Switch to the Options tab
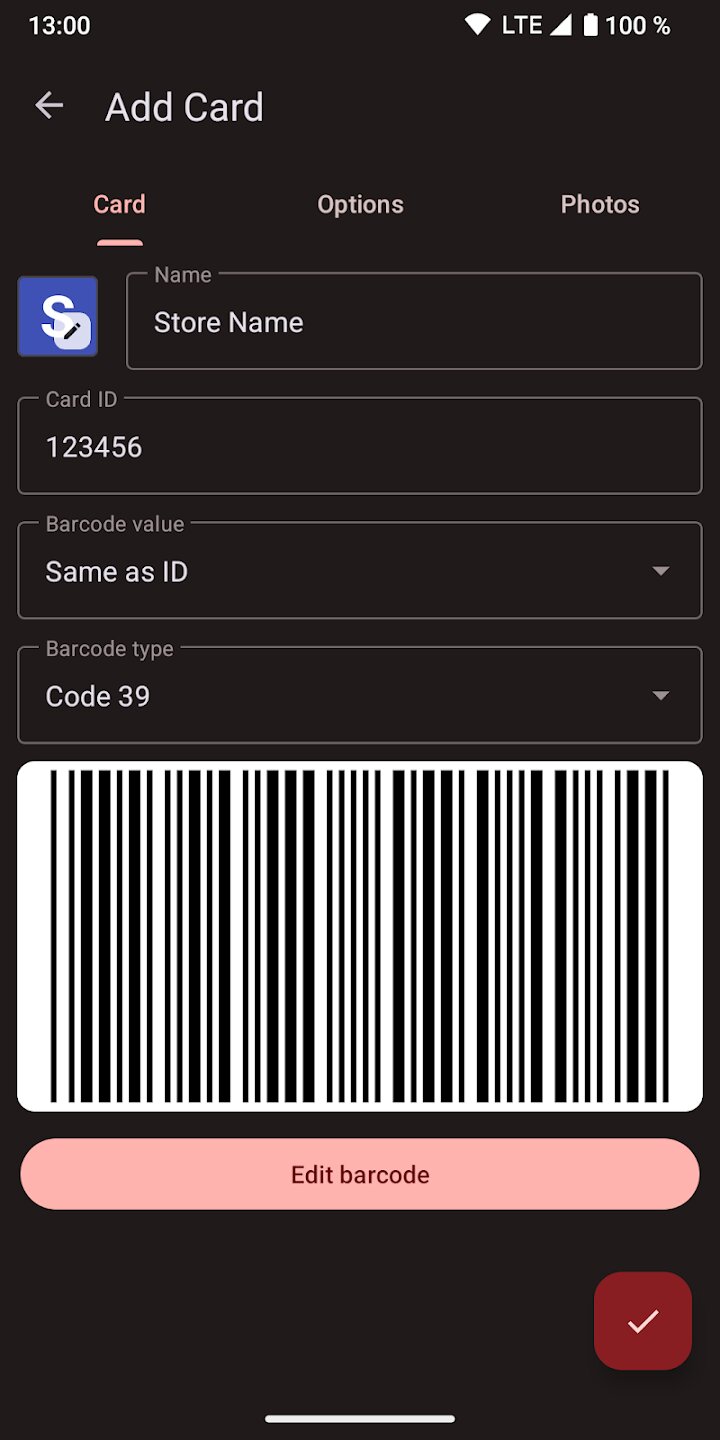This screenshot has height=1440, width=720. 360,205
